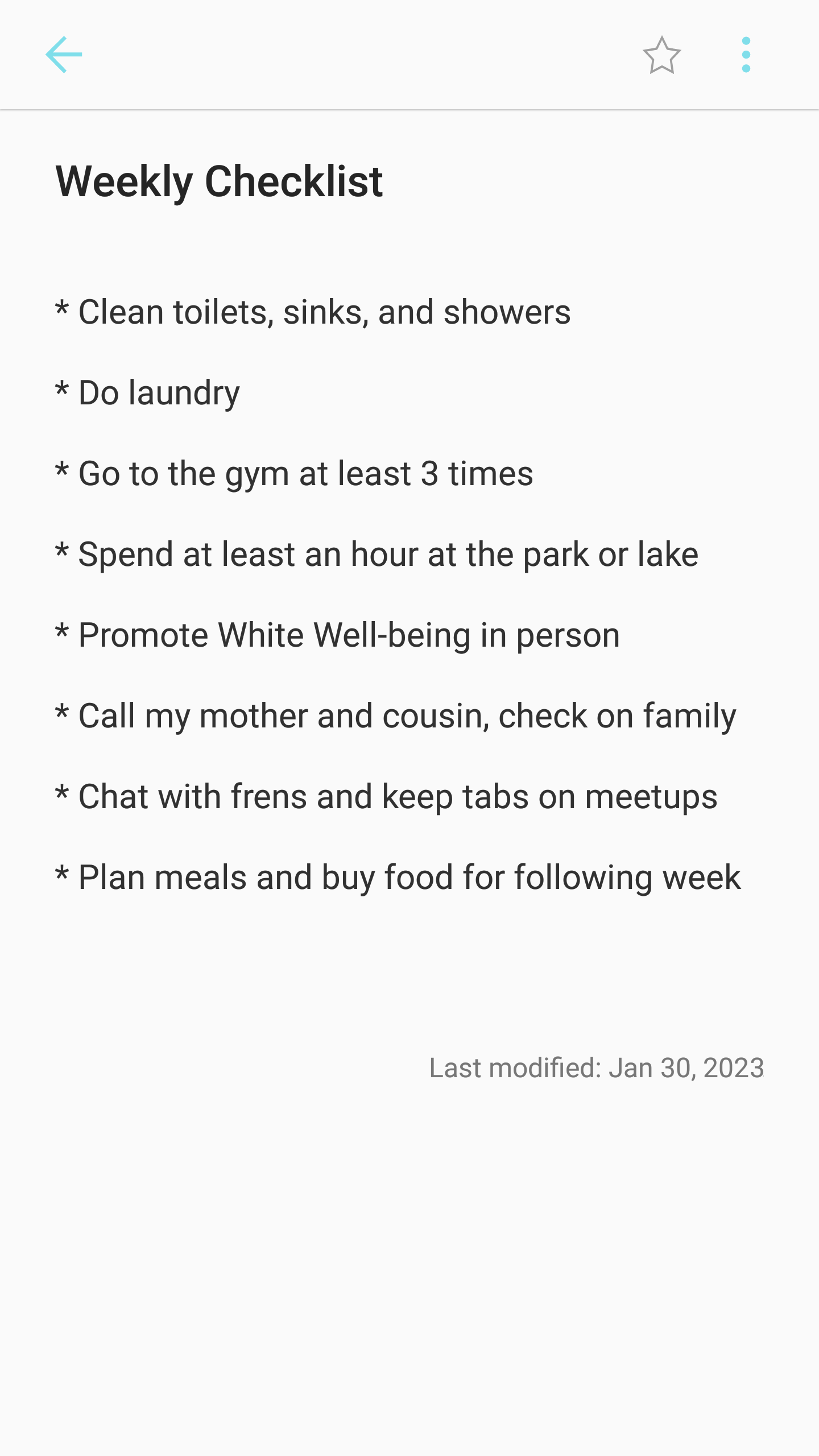Tap the note body to edit the checklist

point(398,594)
